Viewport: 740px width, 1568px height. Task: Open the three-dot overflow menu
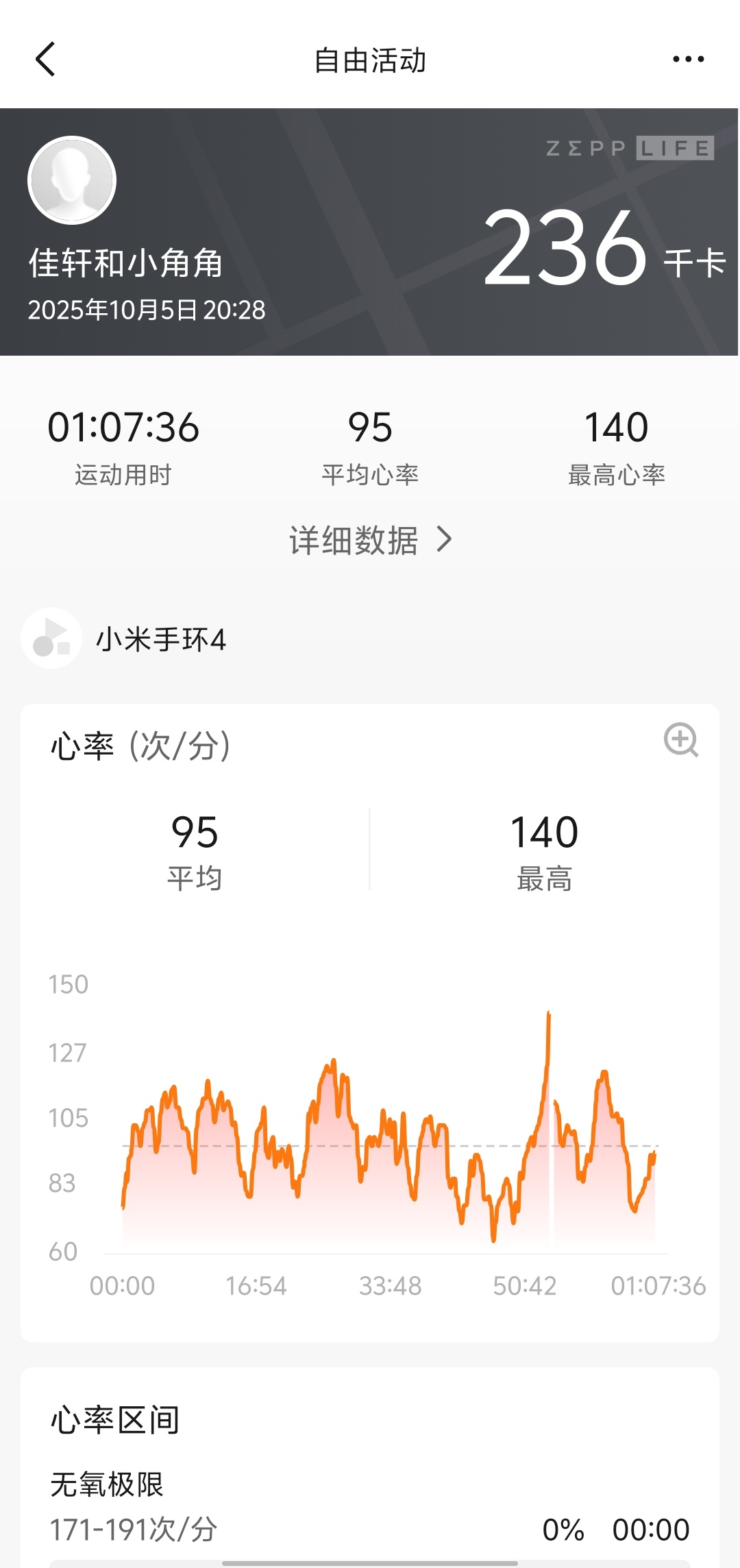pos(688,59)
